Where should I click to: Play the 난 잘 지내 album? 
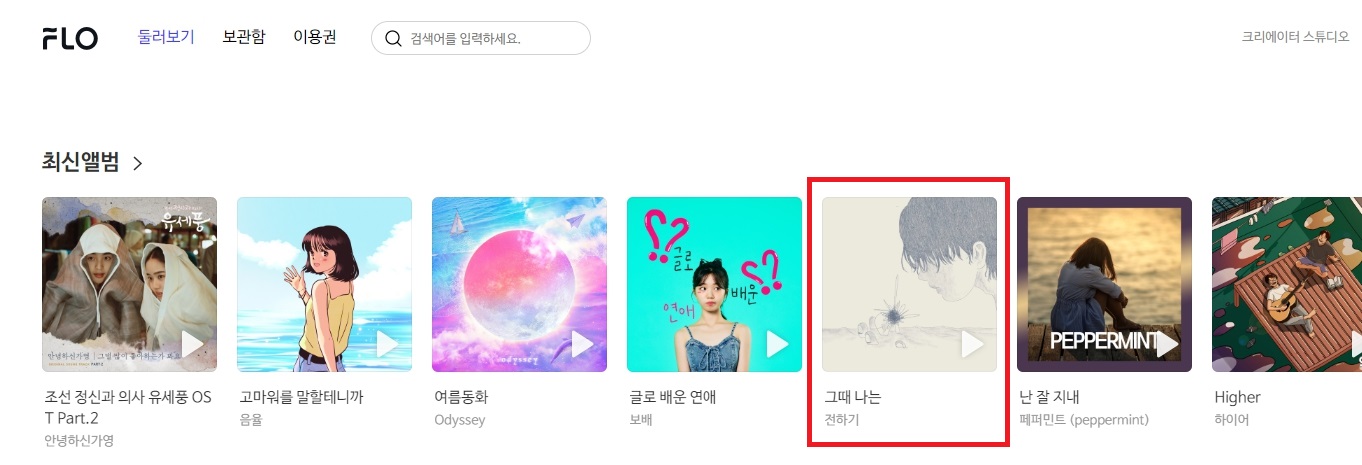tap(1166, 345)
